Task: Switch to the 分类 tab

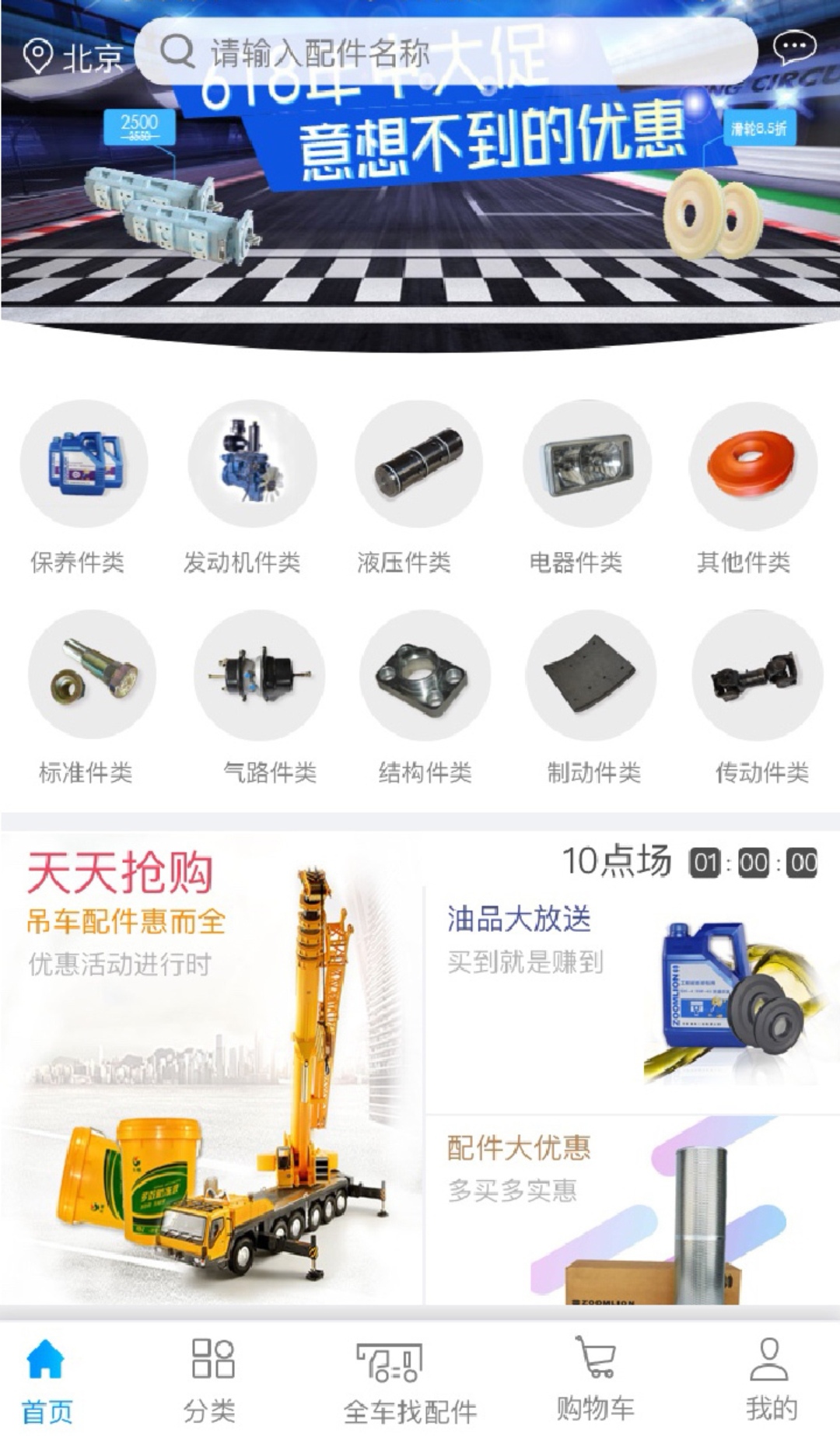Action: [x=211, y=1378]
